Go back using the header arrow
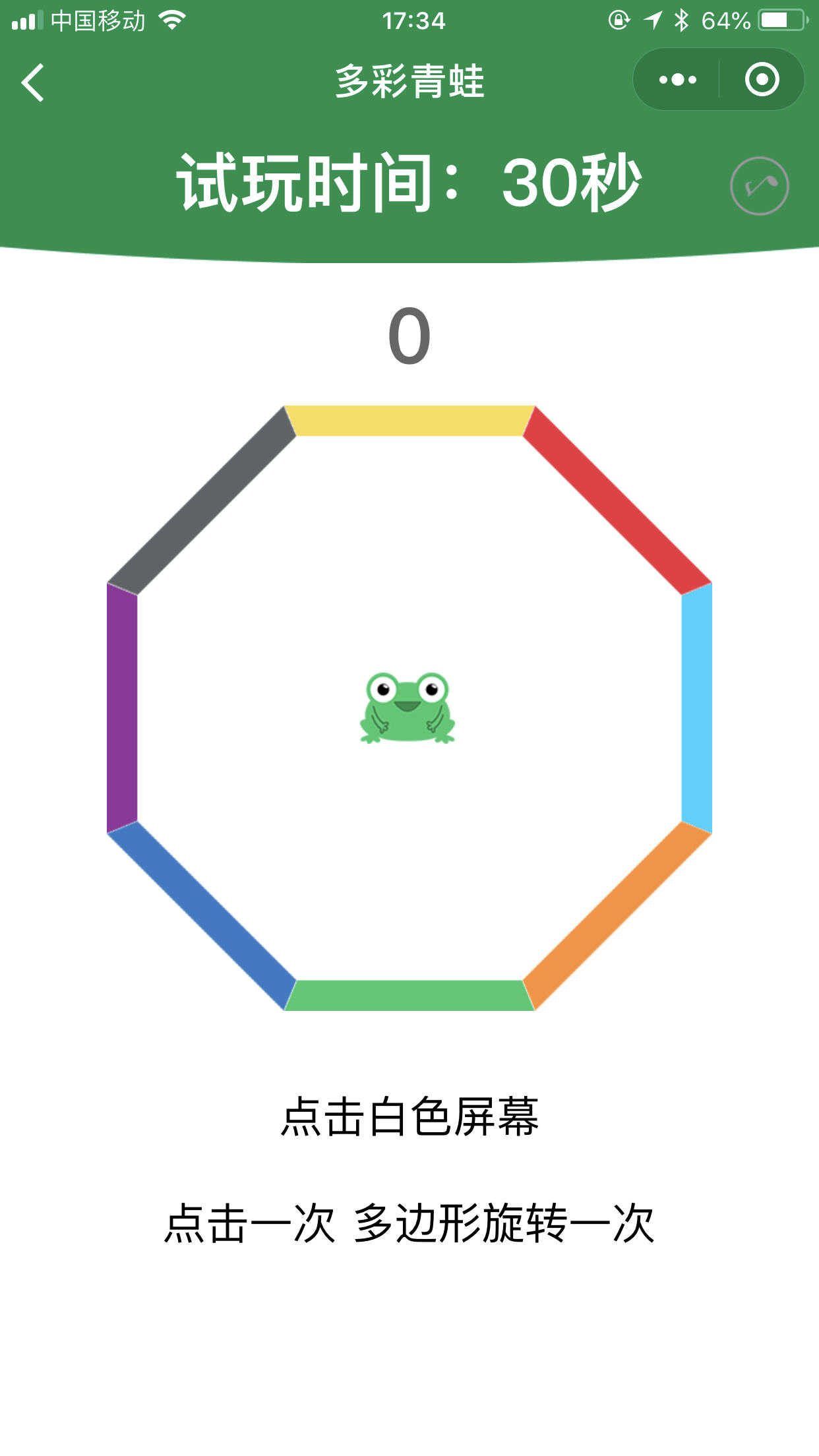This screenshot has height=1456, width=819. [x=33, y=82]
